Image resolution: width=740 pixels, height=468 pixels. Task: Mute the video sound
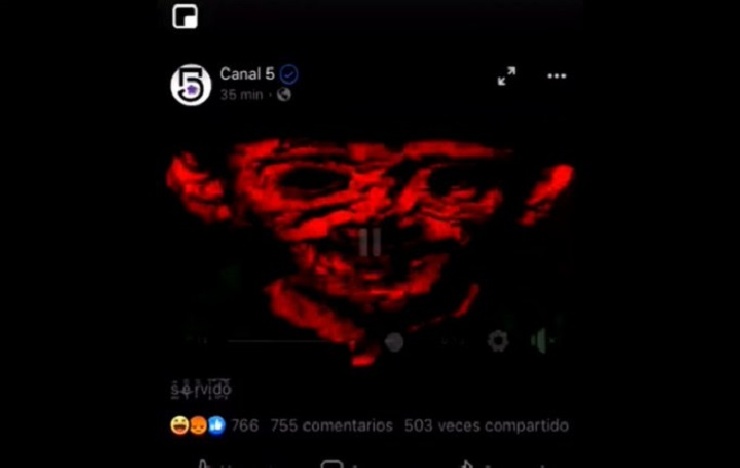click(x=544, y=341)
